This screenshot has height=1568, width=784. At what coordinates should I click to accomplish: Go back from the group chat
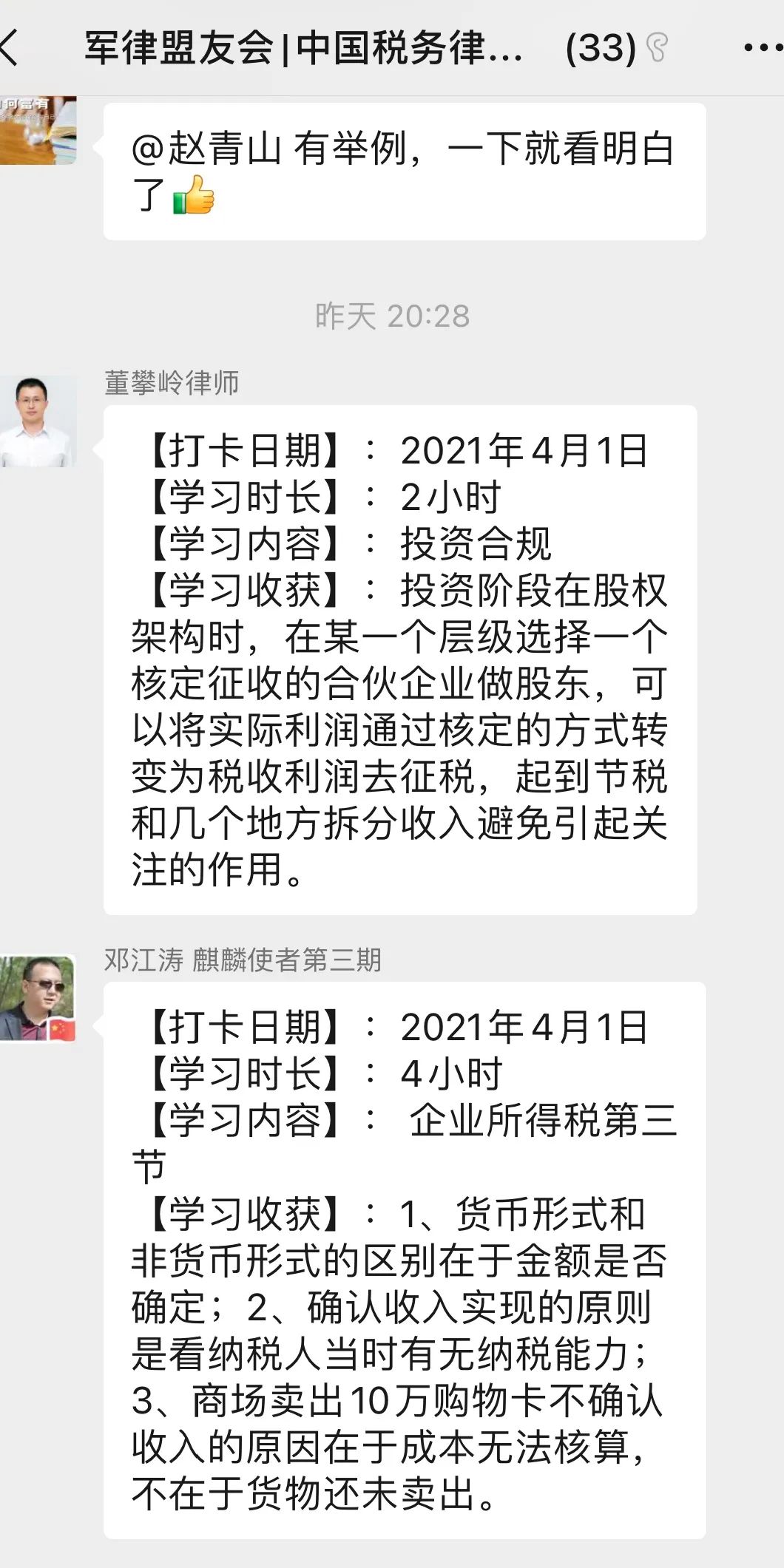(x=10, y=48)
